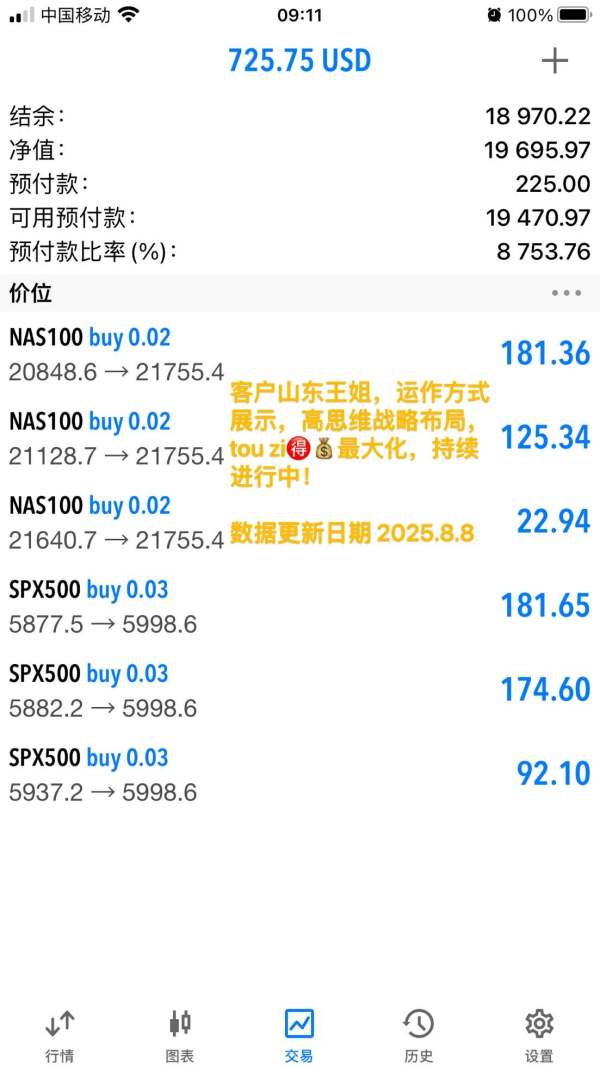
Task: Add a new order with the plus icon
Action: [x=554, y=60]
